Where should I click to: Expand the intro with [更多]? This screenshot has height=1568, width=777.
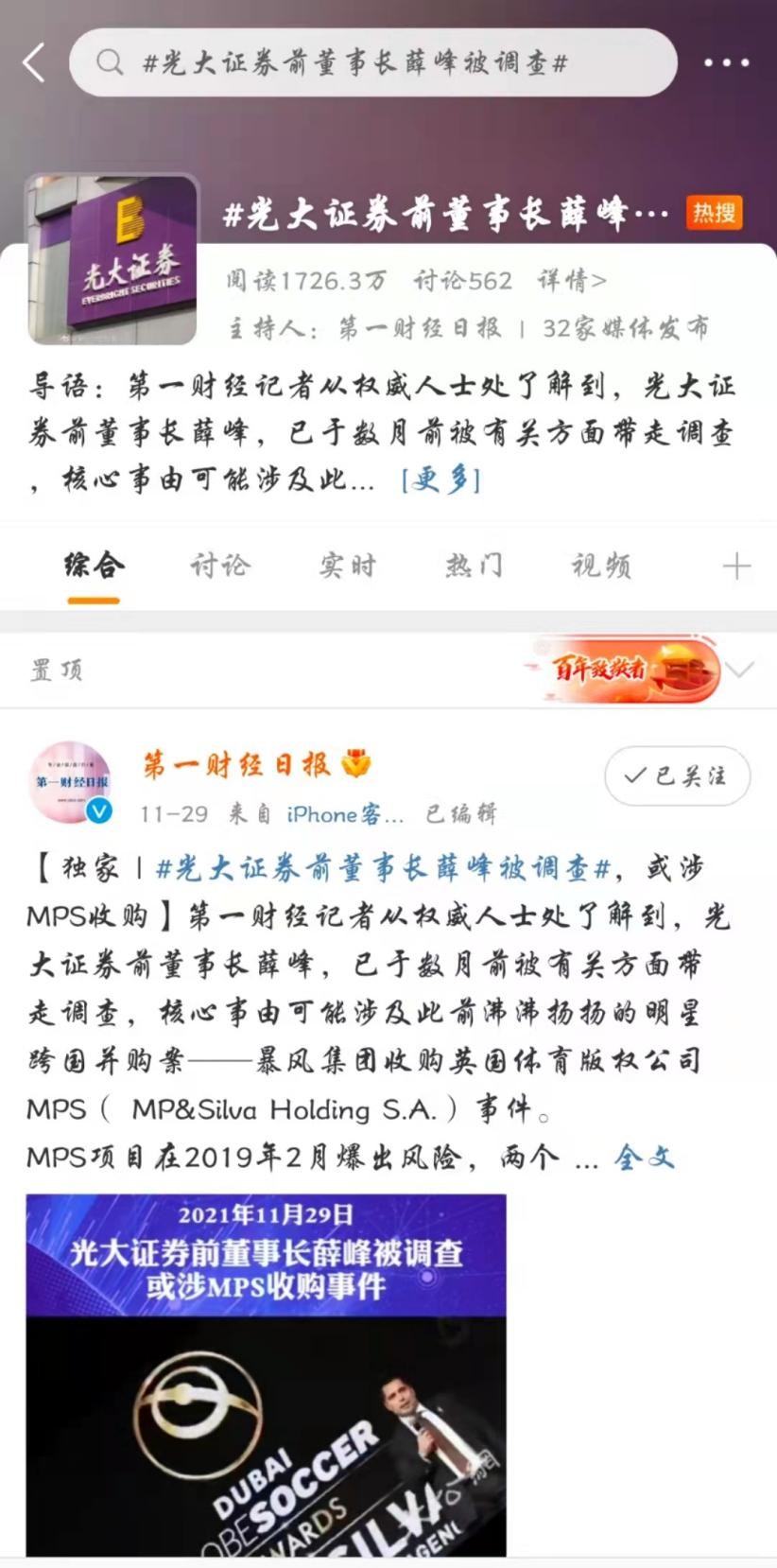(x=441, y=480)
